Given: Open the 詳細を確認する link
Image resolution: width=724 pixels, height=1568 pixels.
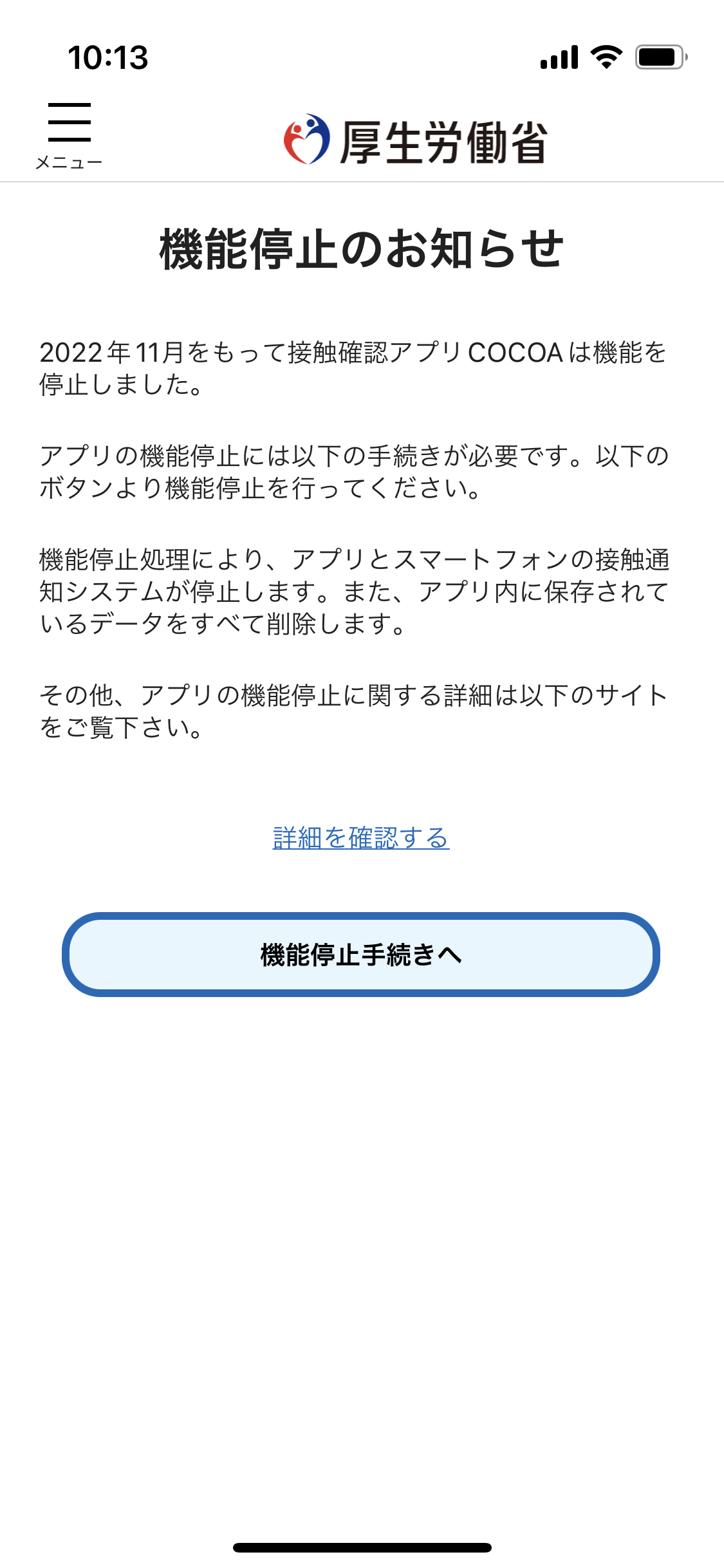Looking at the screenshot, I should coord(361,838).
